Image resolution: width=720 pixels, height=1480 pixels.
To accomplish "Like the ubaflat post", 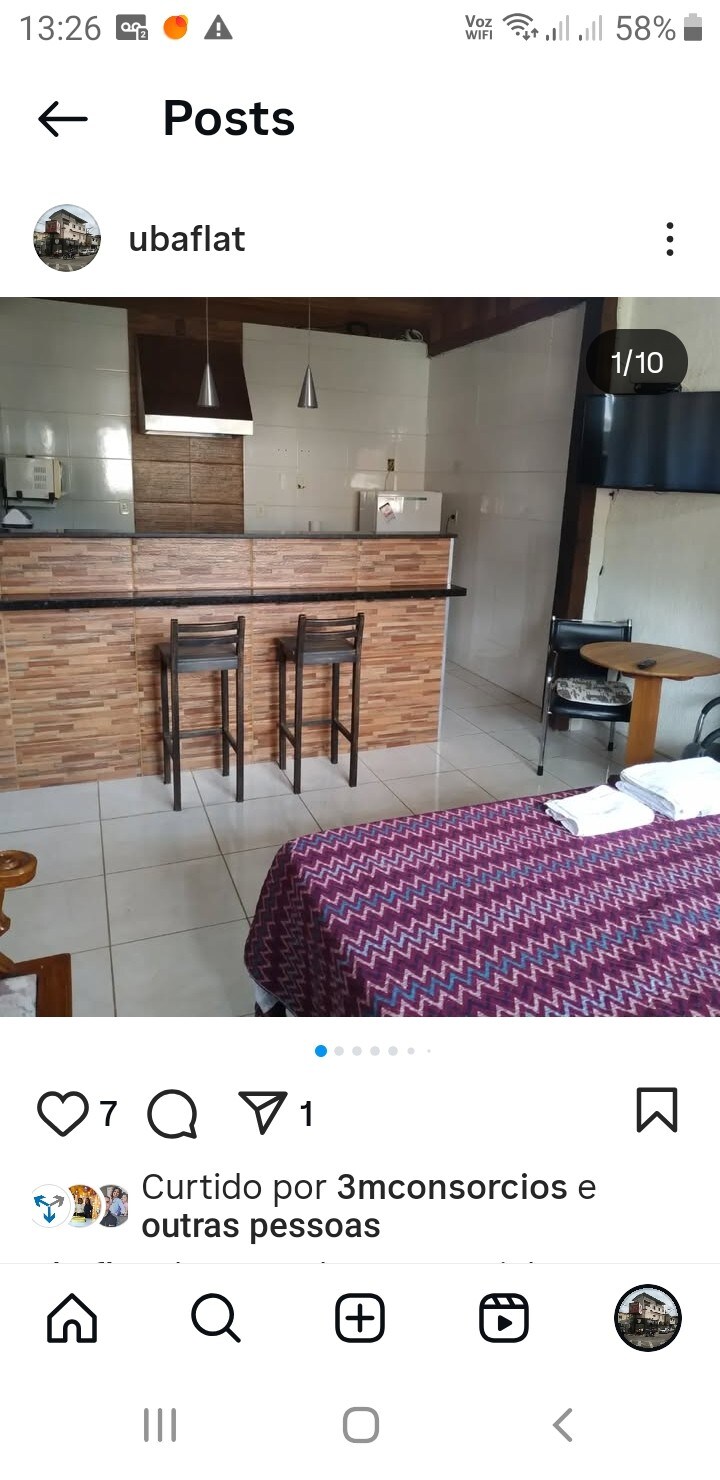I will click(62, 1113).
